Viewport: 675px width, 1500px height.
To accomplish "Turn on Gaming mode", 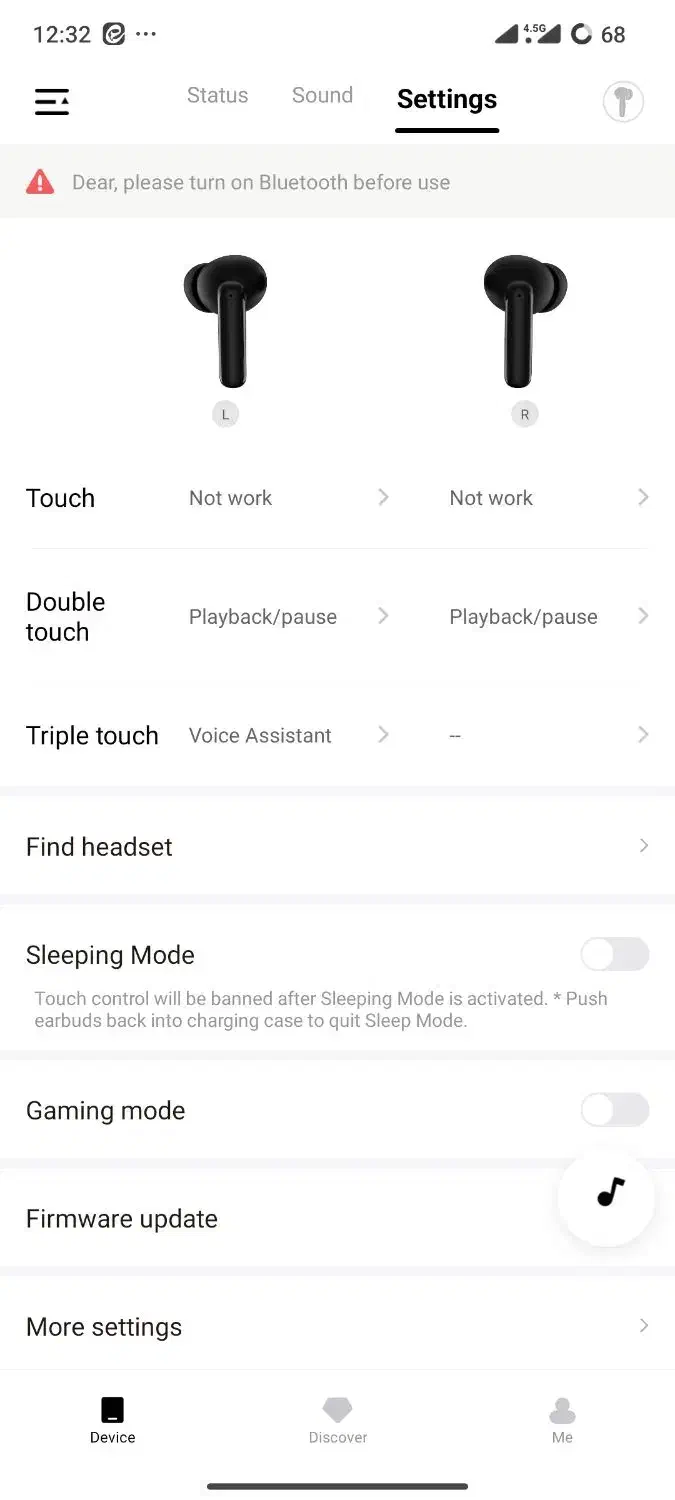I will point(614,1110).
